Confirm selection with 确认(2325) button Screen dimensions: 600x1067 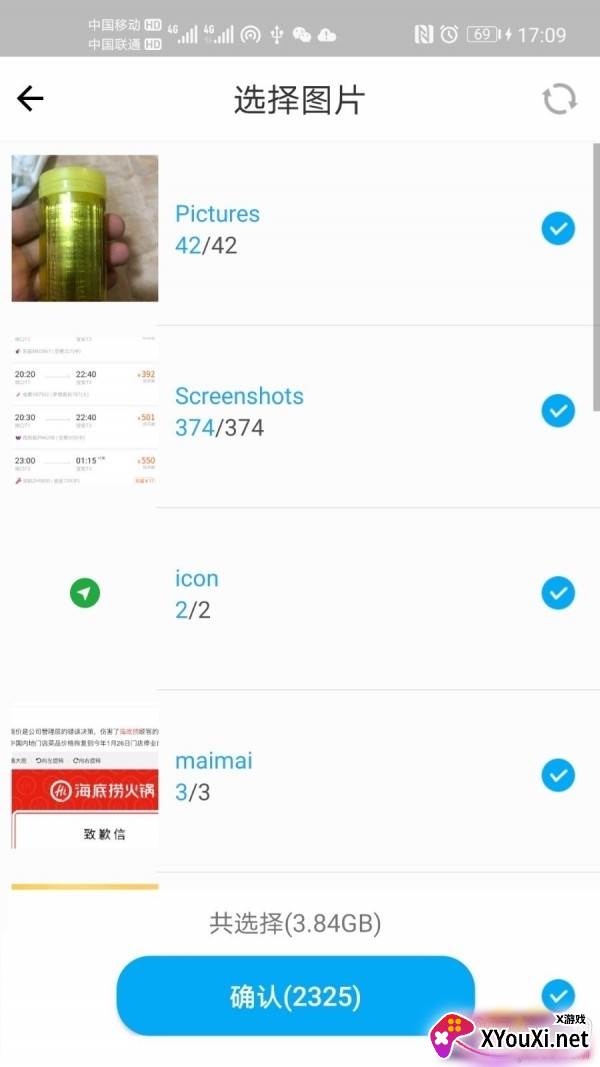click(x=295, y=996)
